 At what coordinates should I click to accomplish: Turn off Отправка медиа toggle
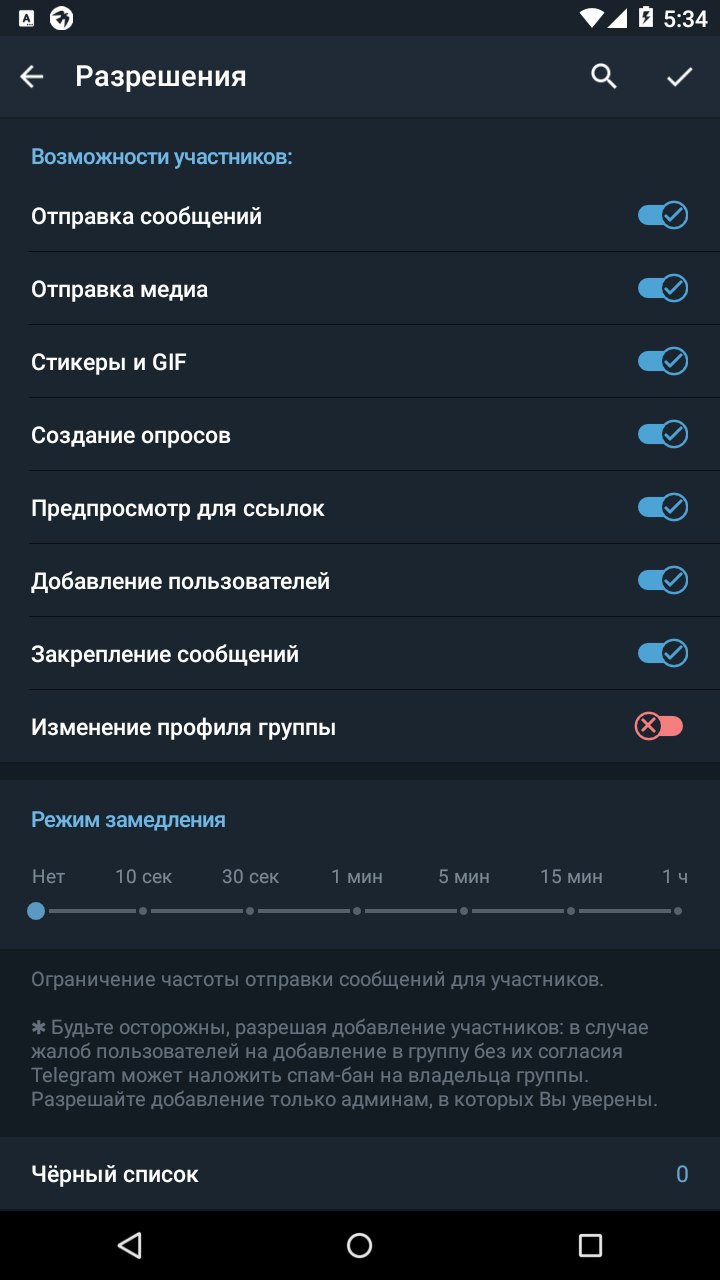[x=662, y=289]
